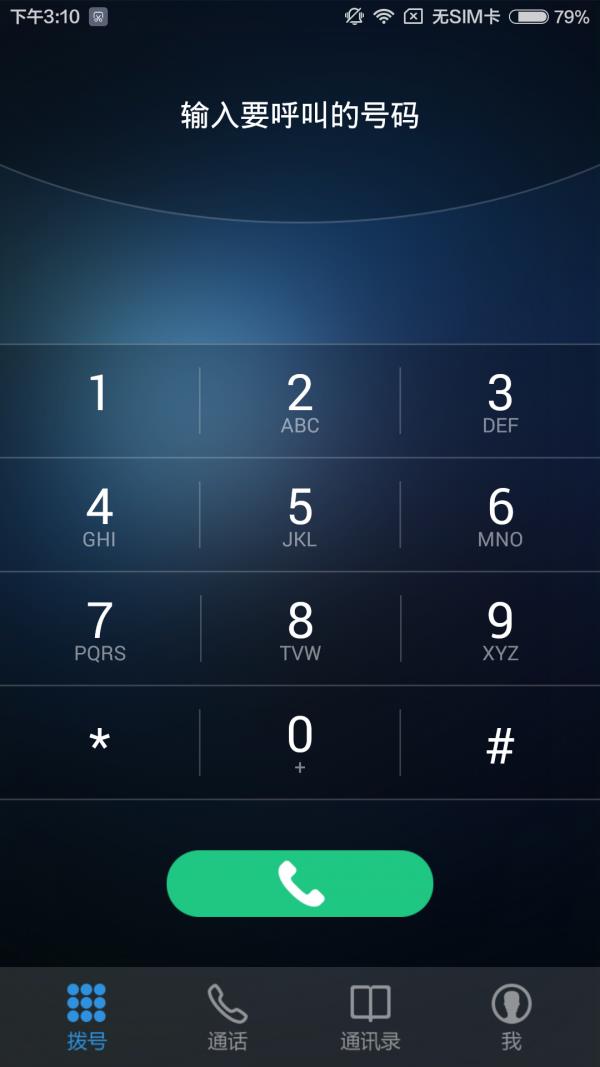
Task: Tap the asterisk key
Action: 99,743
